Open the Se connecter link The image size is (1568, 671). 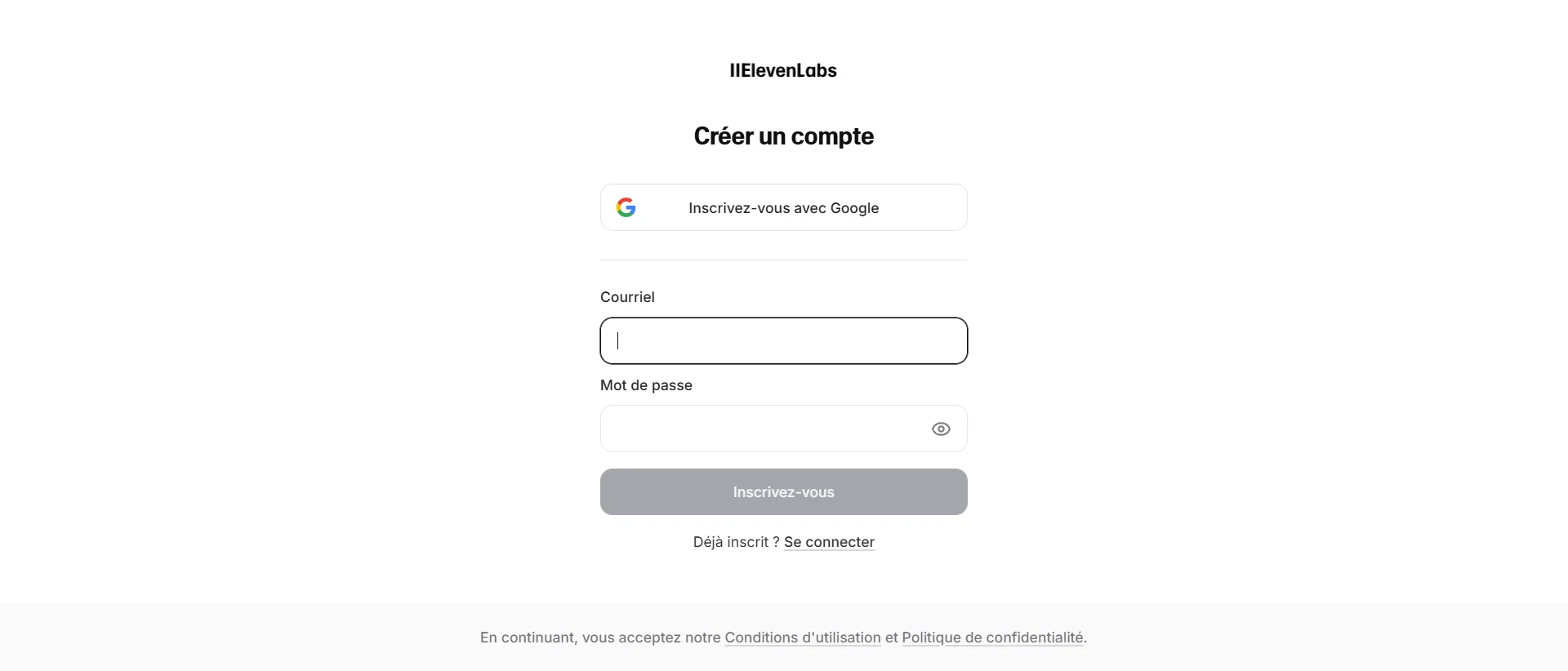click(x=829, y=542)
